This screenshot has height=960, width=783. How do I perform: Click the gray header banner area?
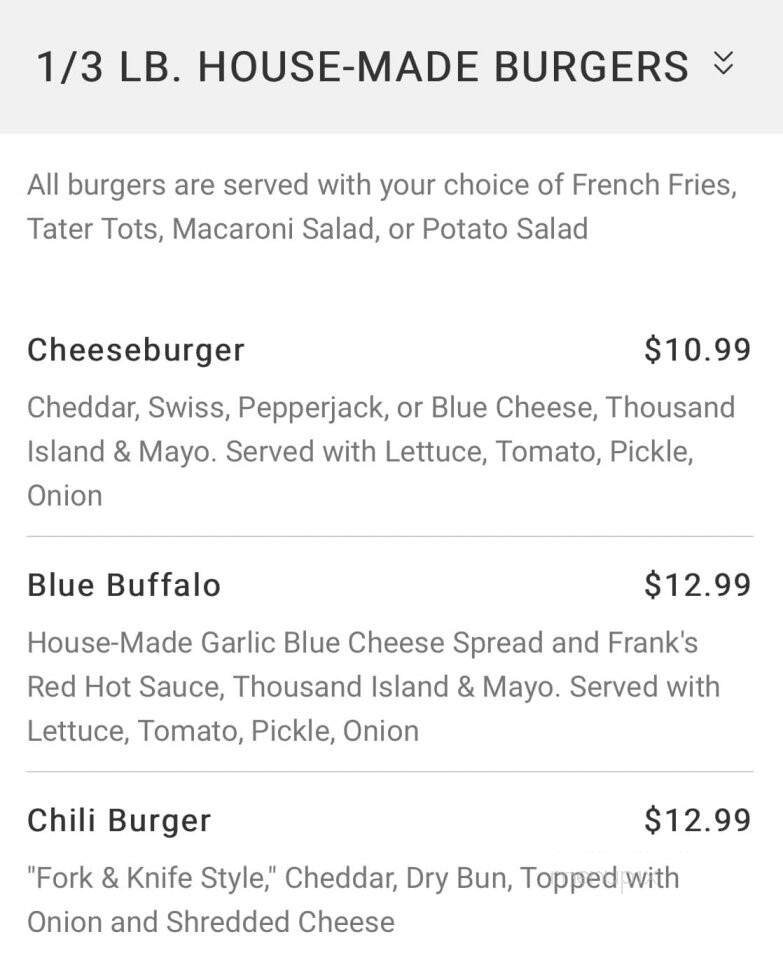click(x=391, y=66)
